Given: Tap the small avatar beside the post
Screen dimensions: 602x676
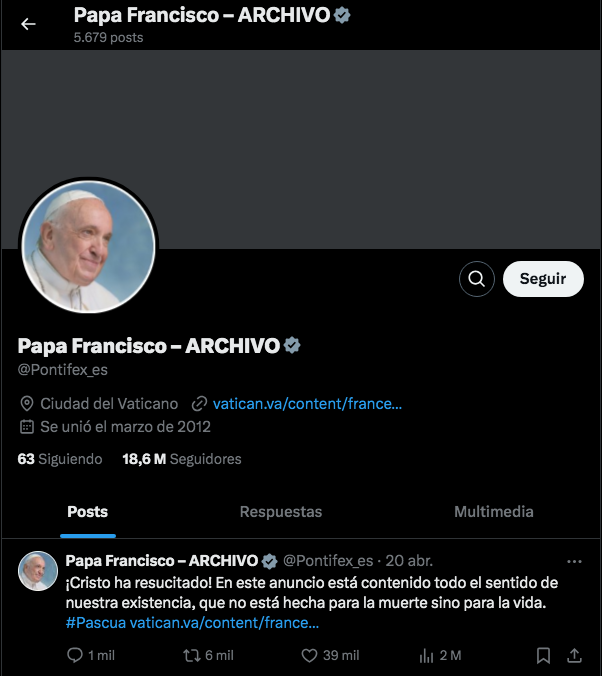Looking at the screenshot, I should 38,570.
